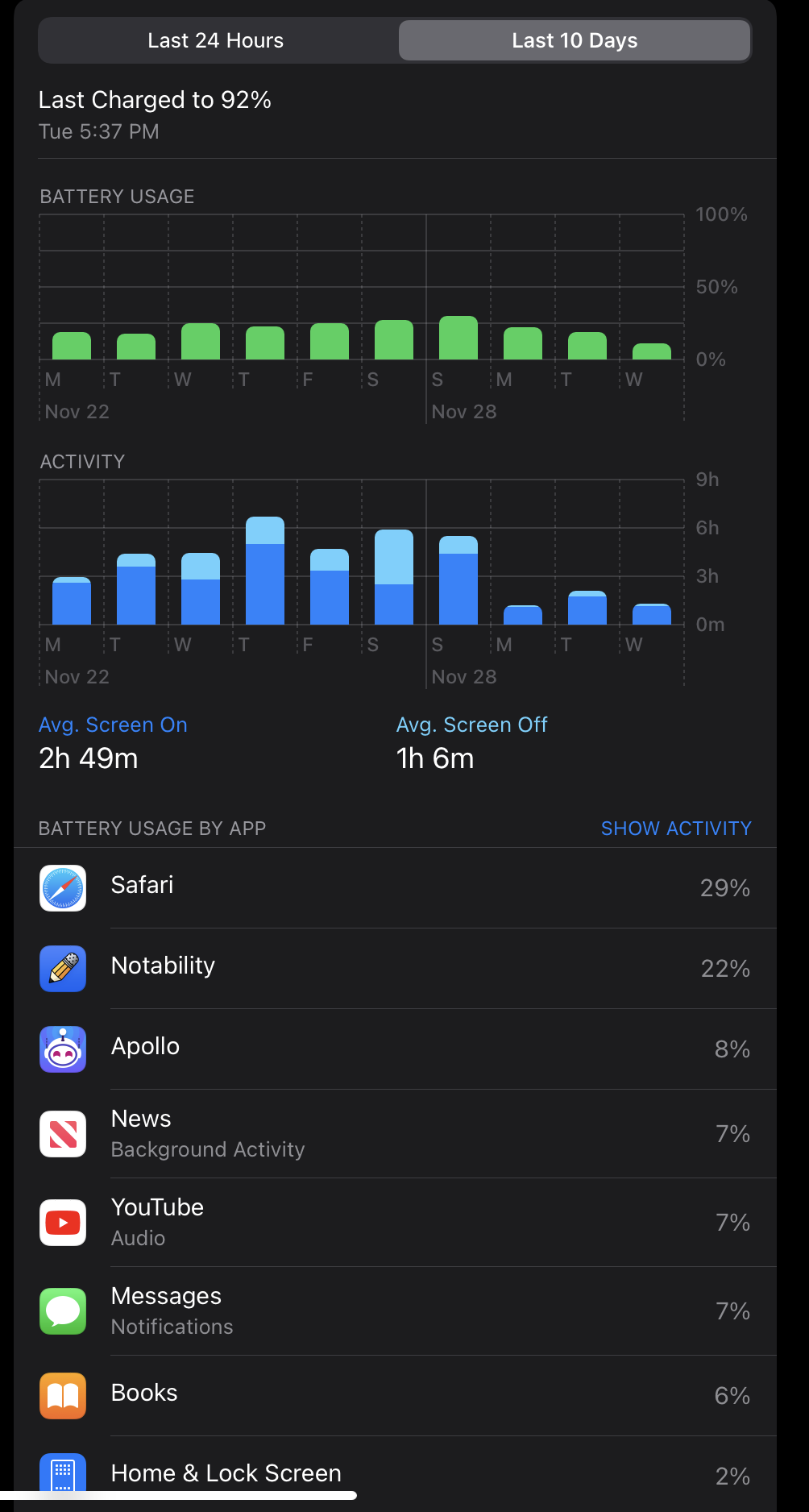Tap the Apollo app row
The image size is (809, 1512).
(x=395, y=1049)
